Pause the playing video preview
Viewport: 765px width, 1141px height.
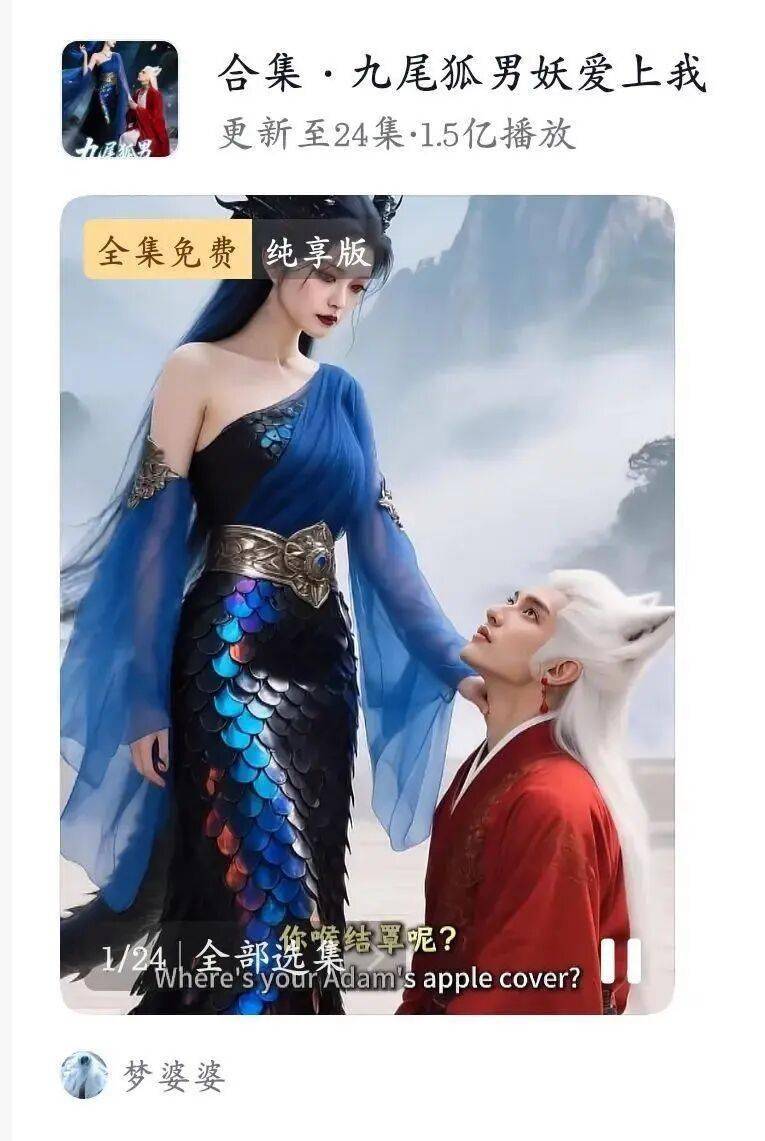tap(620, 961)
